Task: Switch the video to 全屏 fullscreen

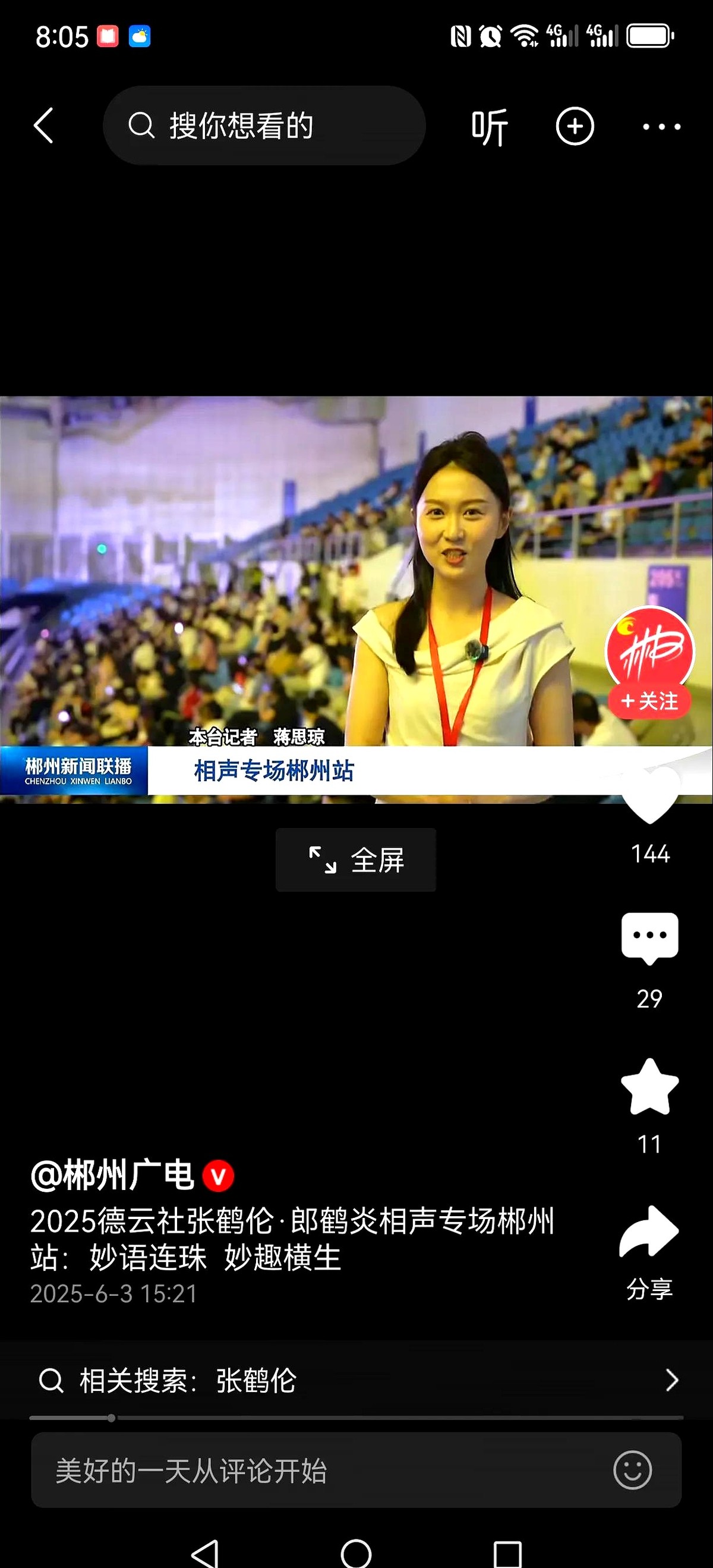Action: (x=356, y=860)
